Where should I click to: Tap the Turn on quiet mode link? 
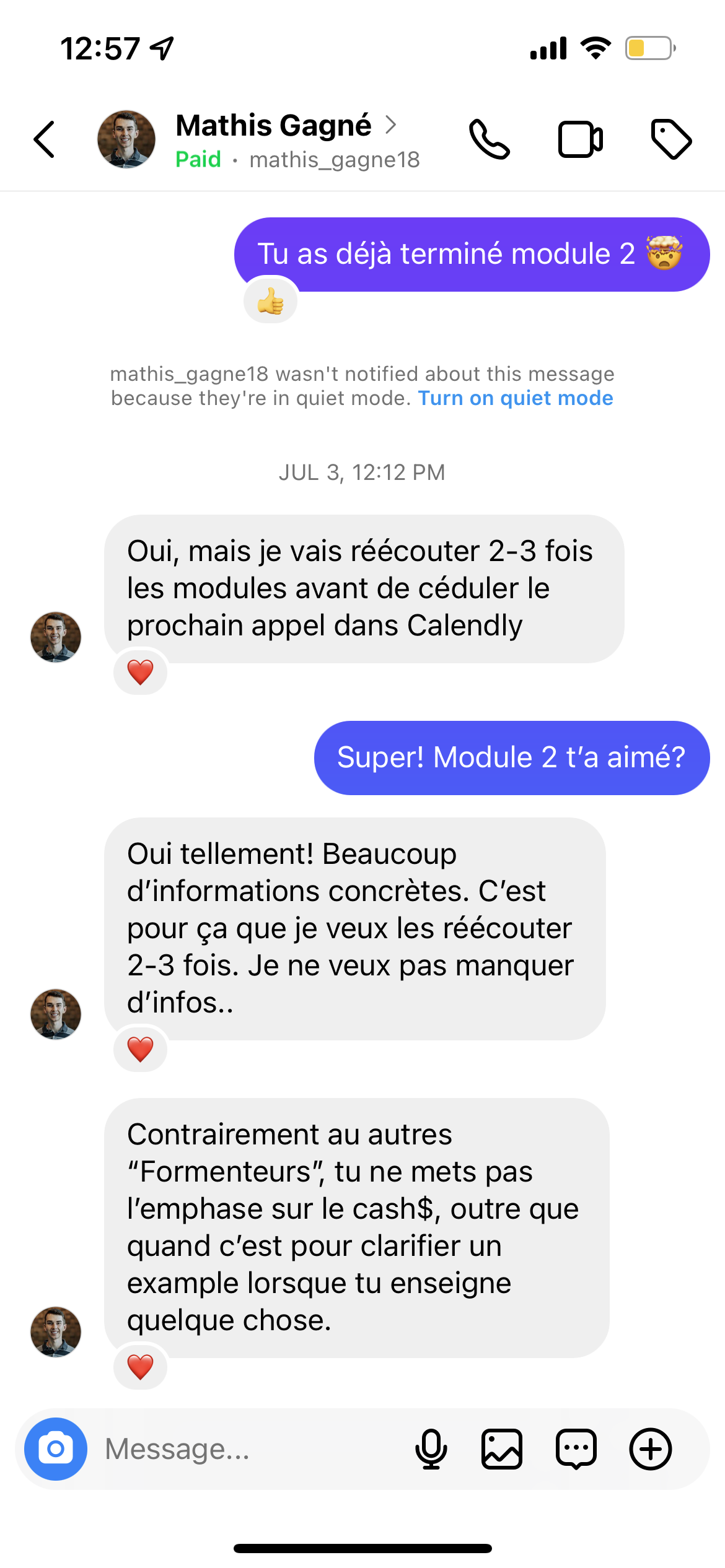(x=516, y=398)
